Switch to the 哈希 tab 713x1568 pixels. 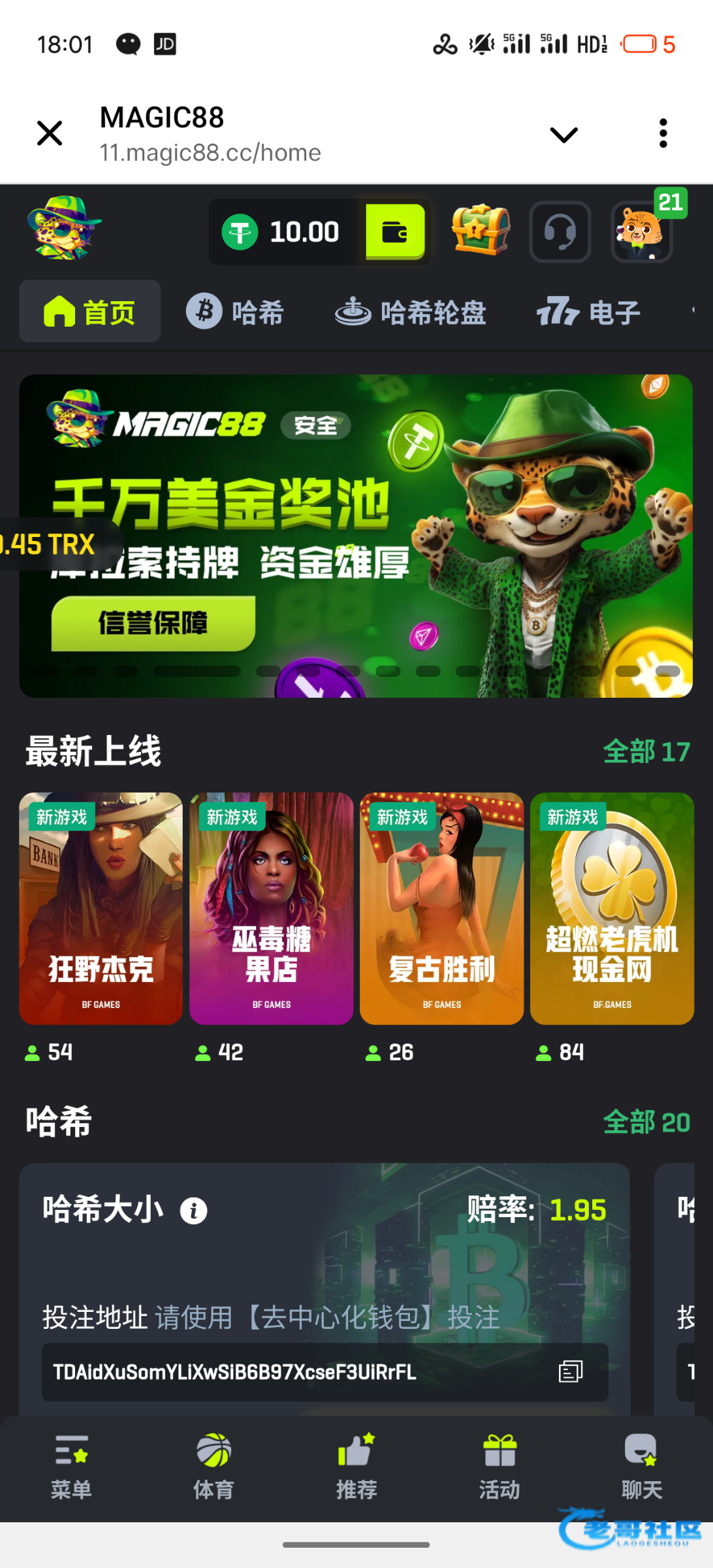[236, 312]
